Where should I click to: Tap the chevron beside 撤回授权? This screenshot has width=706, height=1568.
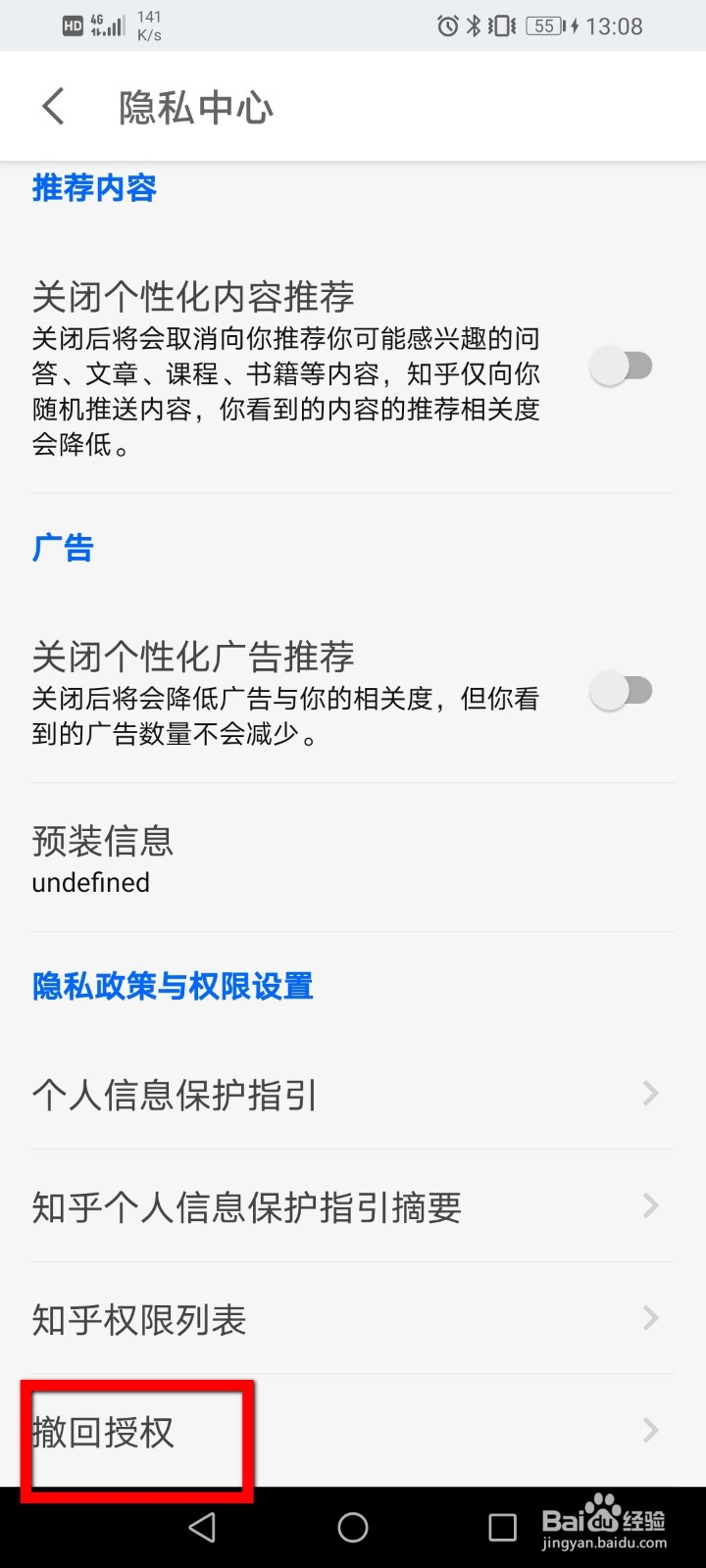[x=650, y=1431]
